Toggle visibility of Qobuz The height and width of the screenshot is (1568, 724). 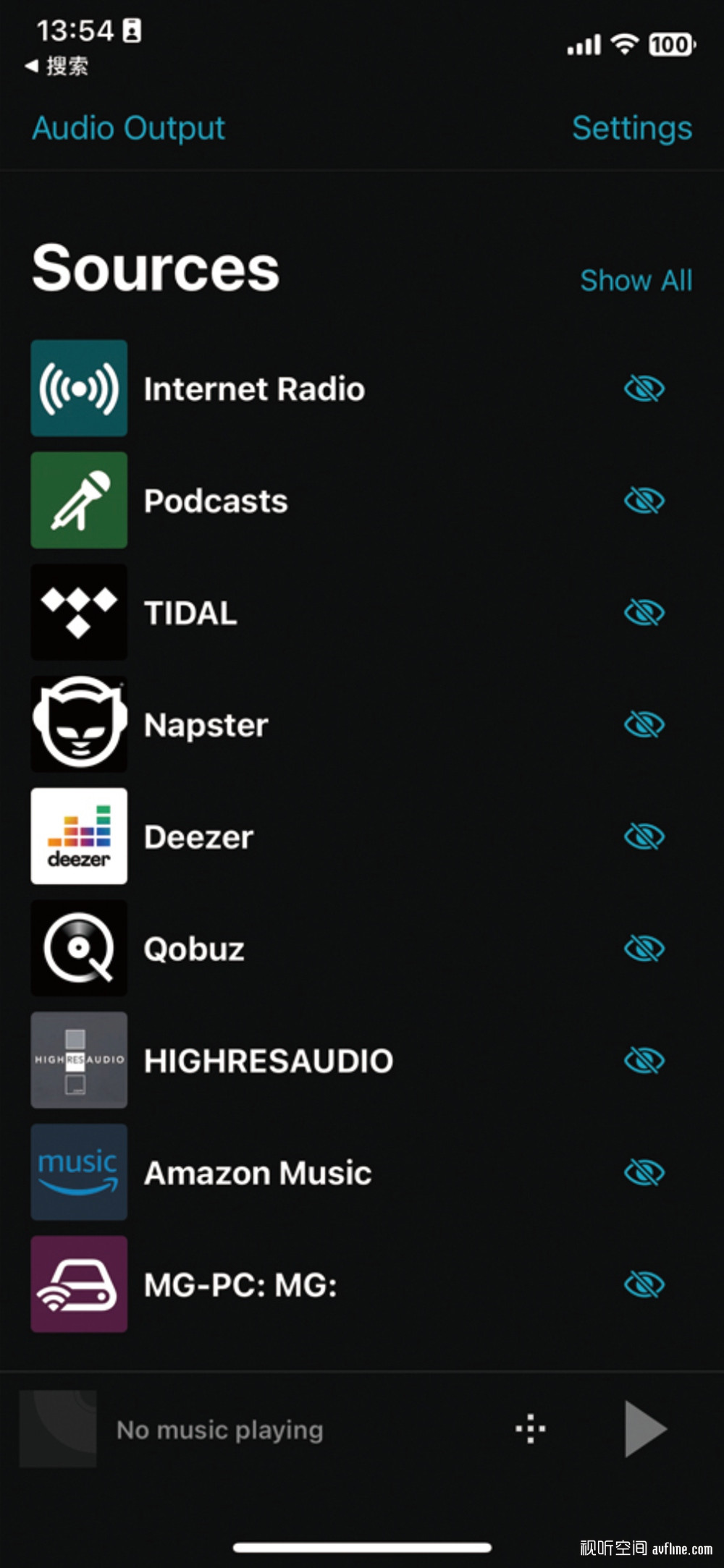click(644, 949)
